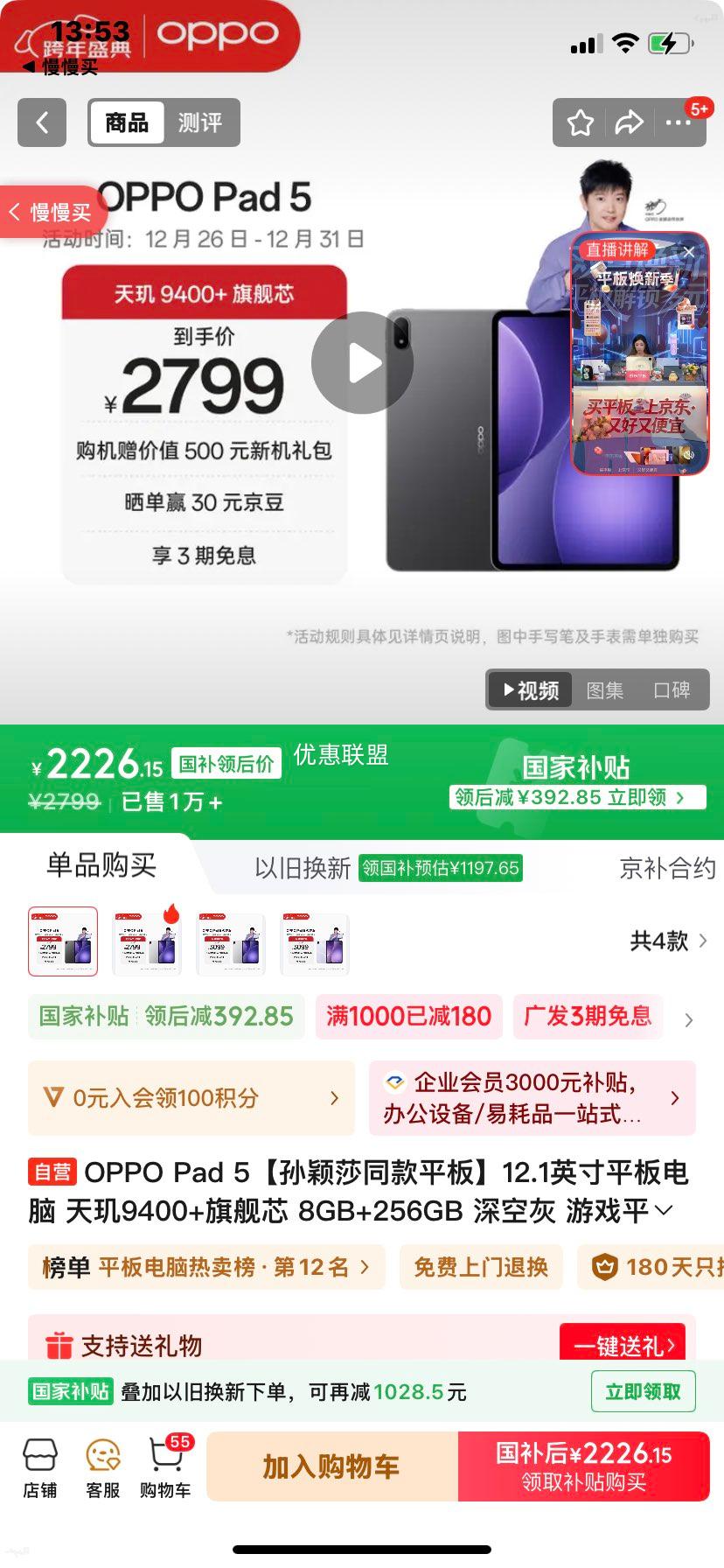Click the medal icon next to 180天
This screenshot has height=1568, width=724.
click(x=605, y=1266)
